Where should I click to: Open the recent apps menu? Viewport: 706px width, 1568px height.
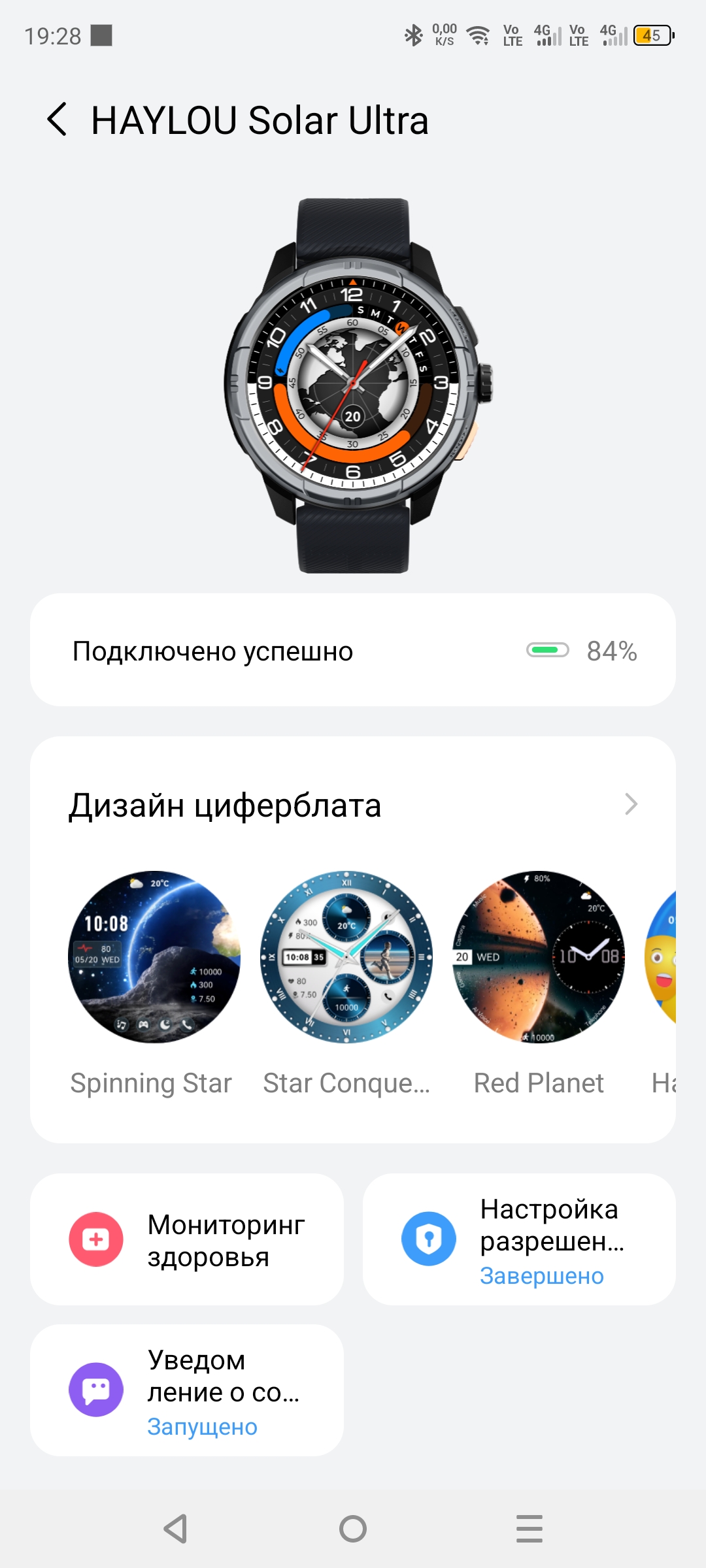coord(529,1529)
